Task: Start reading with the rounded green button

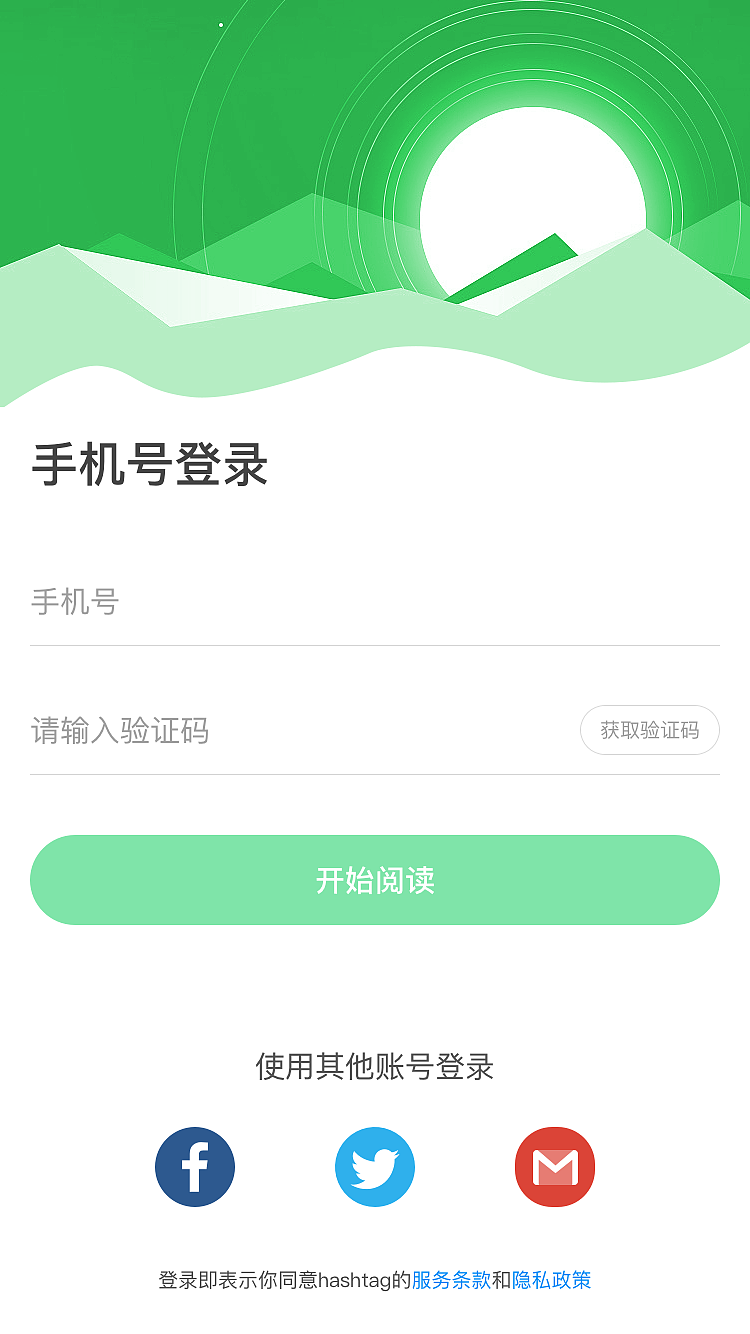Action: [x=375, y=880]
